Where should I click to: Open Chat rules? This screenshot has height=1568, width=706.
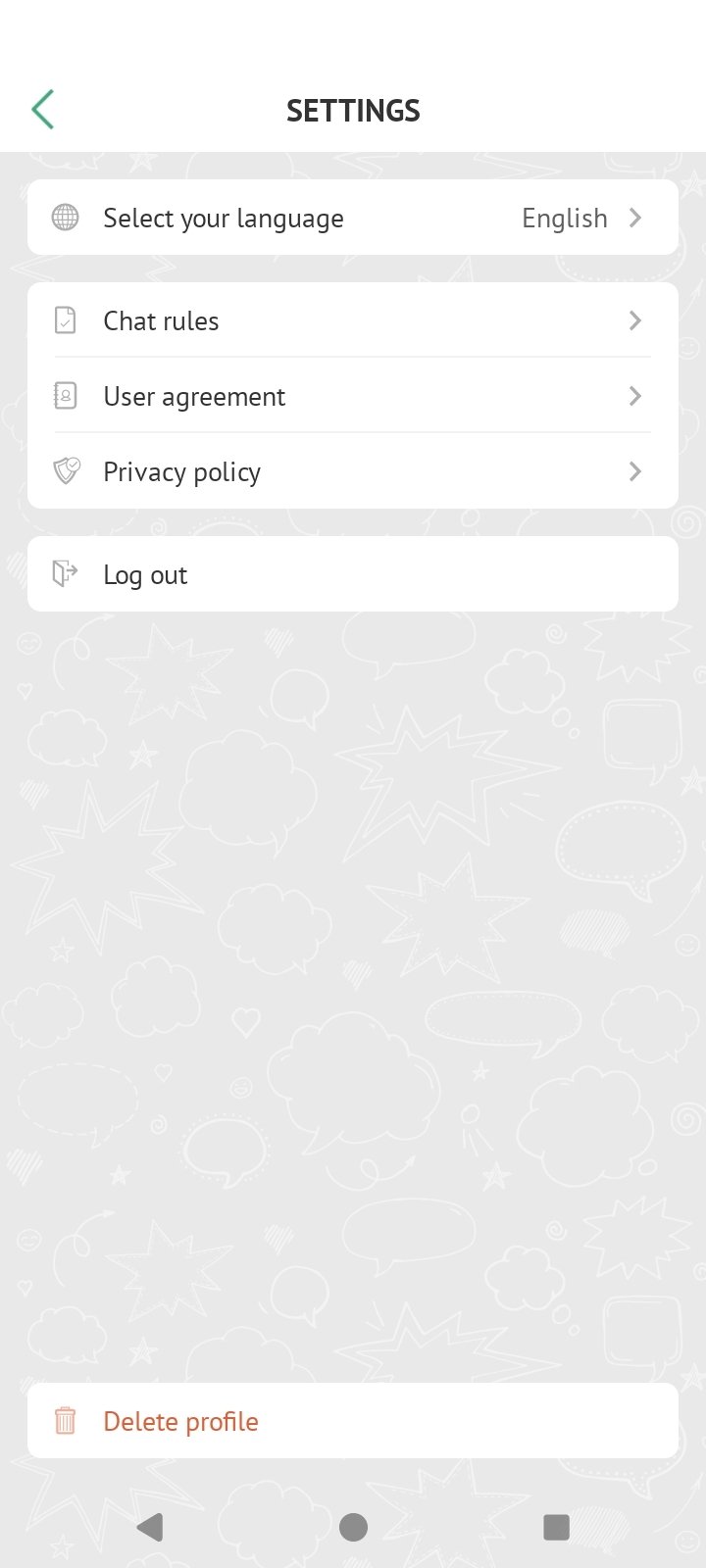click(353, 320)
